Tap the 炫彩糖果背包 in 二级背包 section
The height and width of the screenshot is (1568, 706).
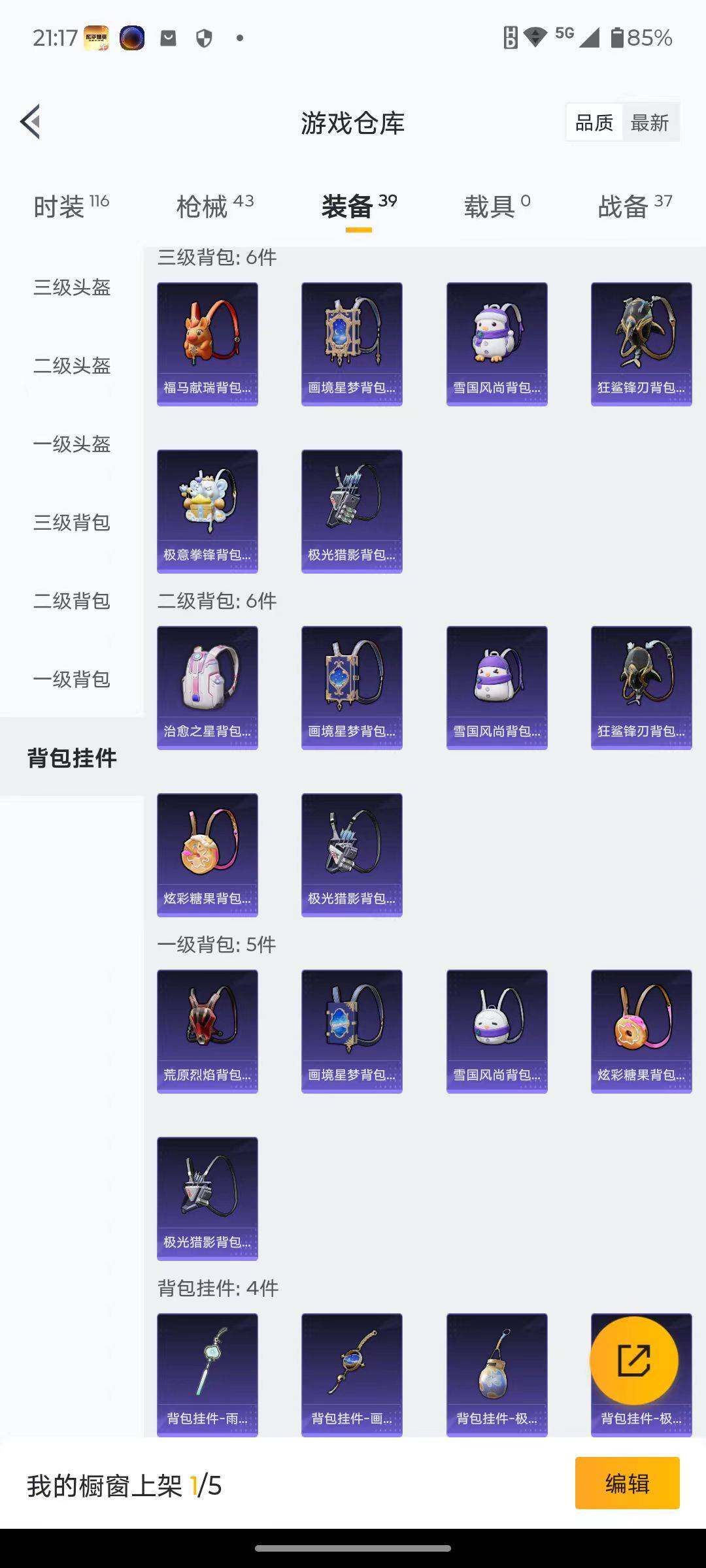(x=207, y=855)
